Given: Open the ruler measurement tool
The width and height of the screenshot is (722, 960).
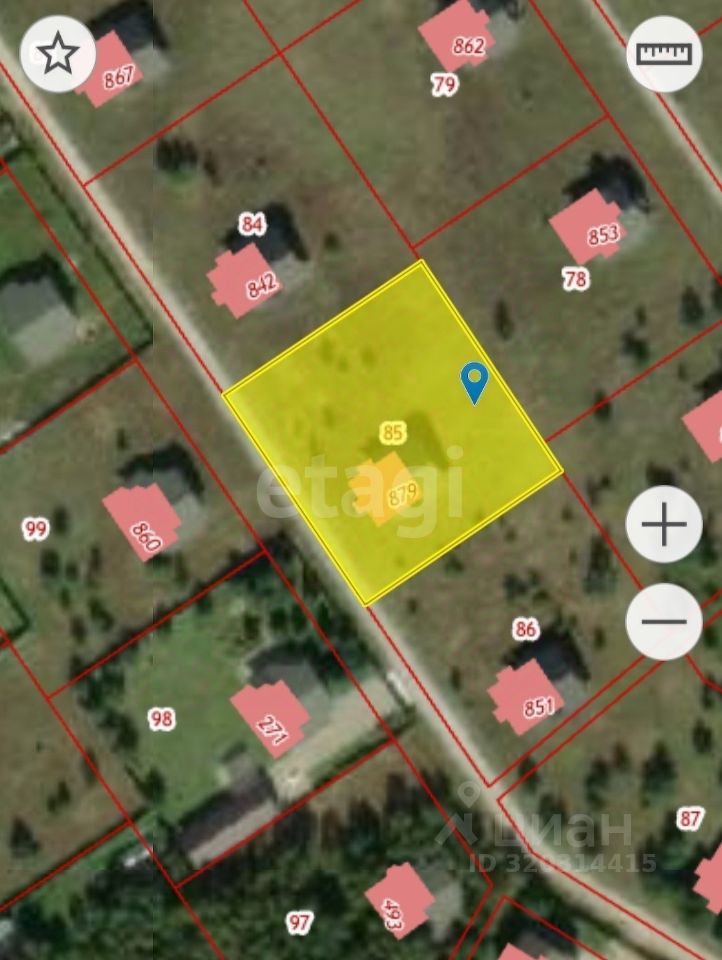Looking at the screenshot, I should (664, 55).
